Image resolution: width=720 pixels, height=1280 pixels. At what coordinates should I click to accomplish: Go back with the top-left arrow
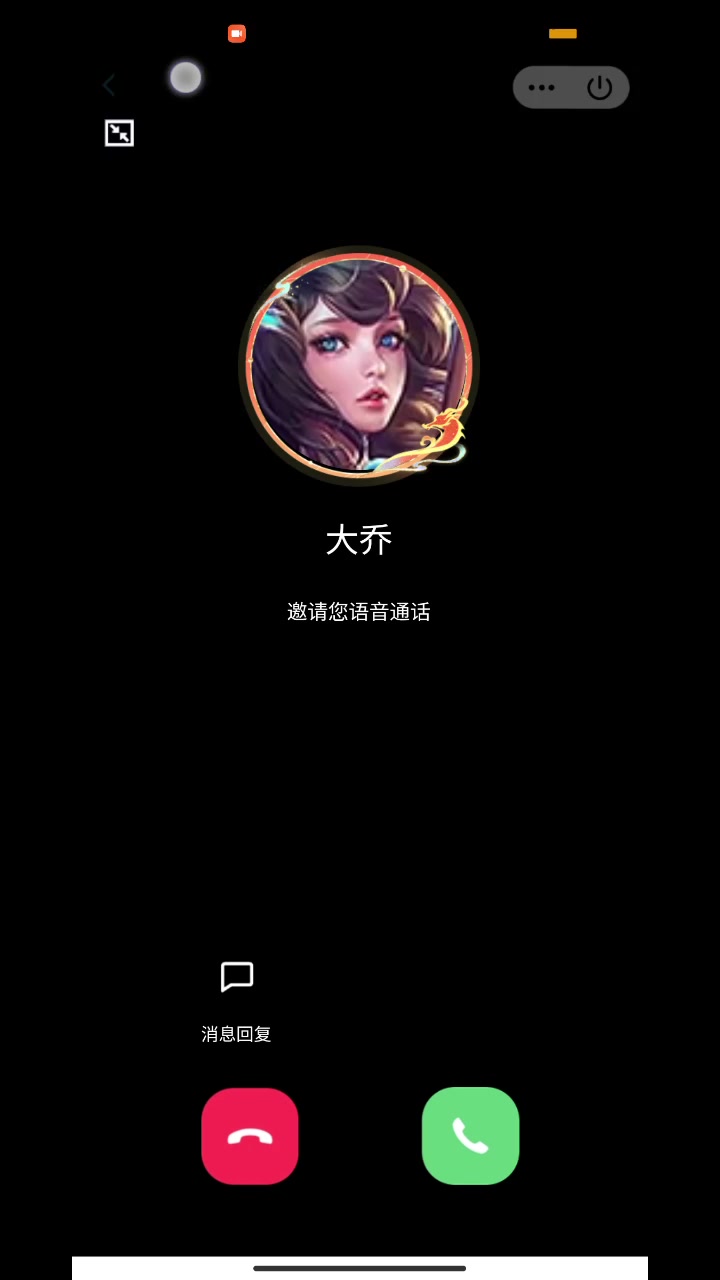109,85
